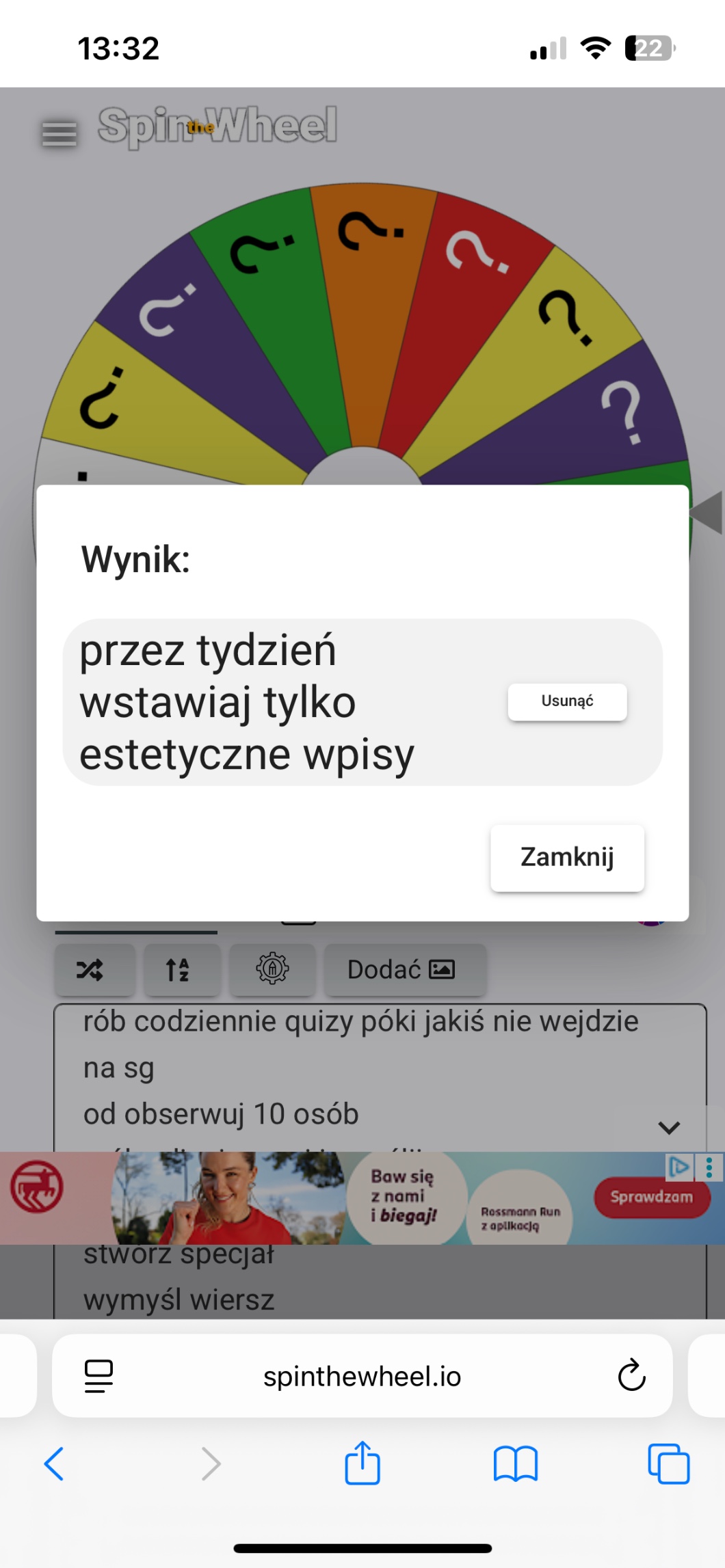
Task: Open the ad options menu
Action: (709, 1167)
